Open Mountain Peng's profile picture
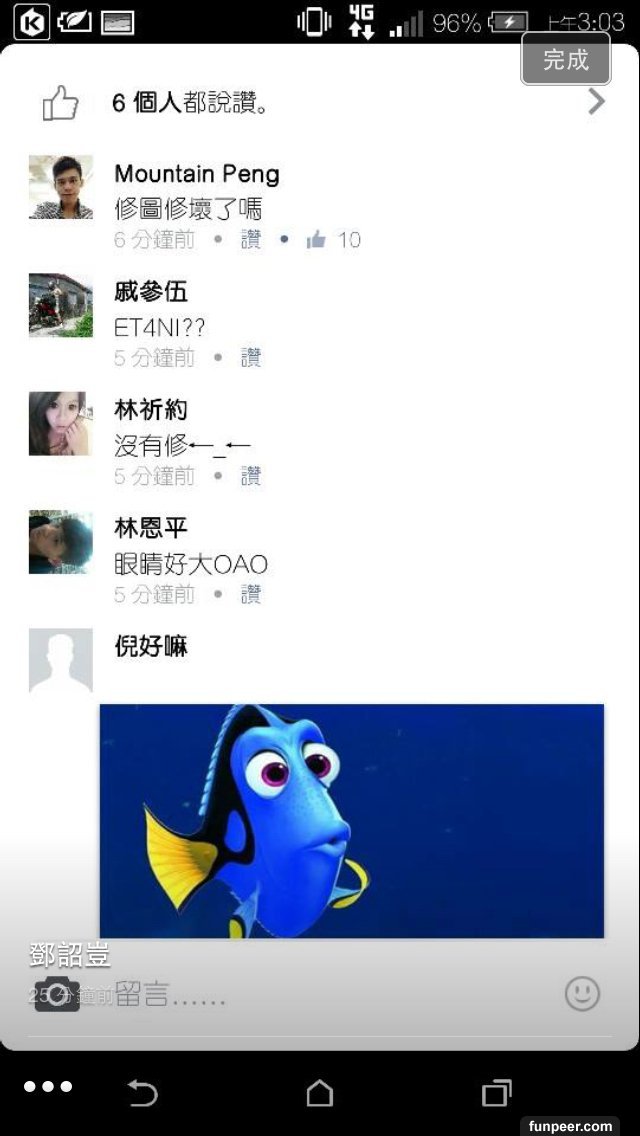Screen dimensions: 640x1136 (x=61, y=187)
